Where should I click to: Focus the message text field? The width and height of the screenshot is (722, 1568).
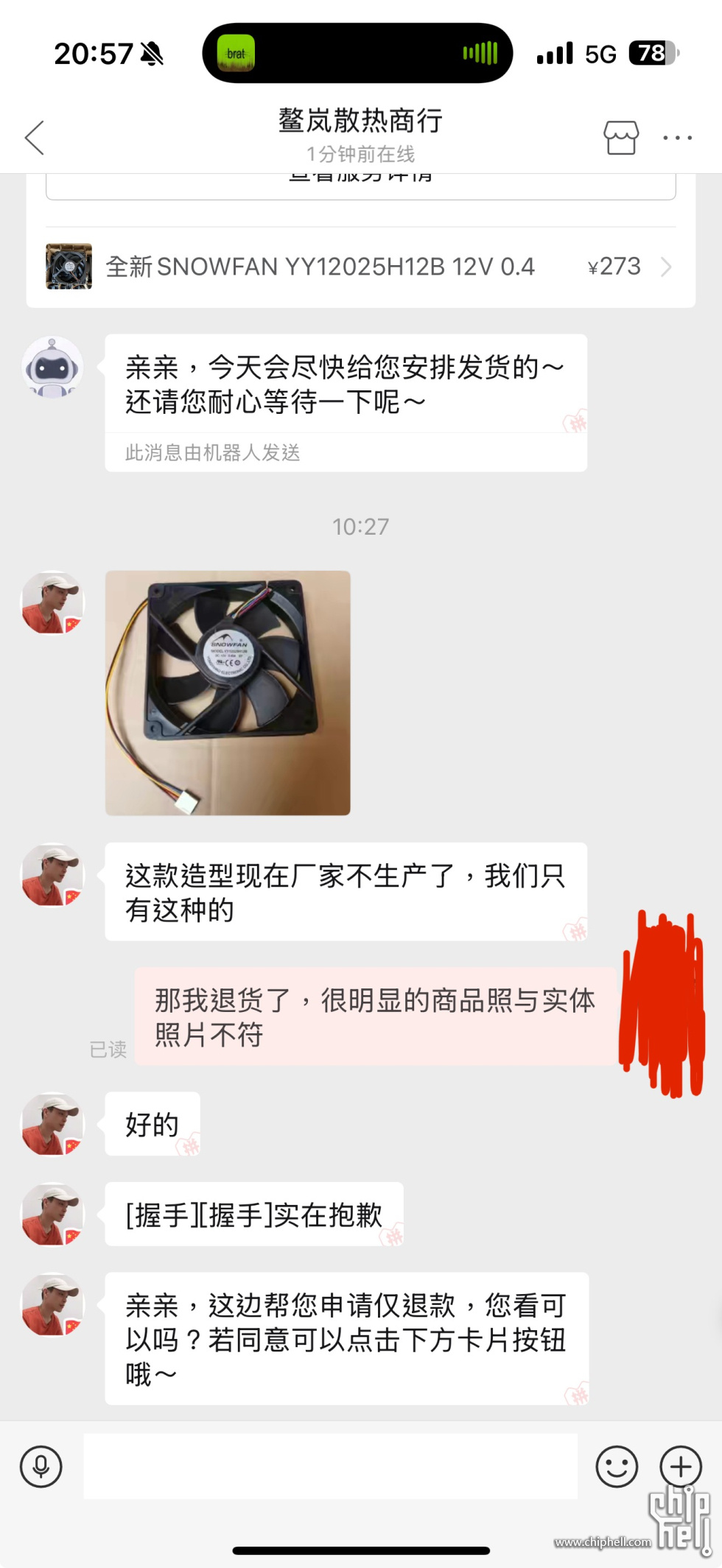[330, 1466]
